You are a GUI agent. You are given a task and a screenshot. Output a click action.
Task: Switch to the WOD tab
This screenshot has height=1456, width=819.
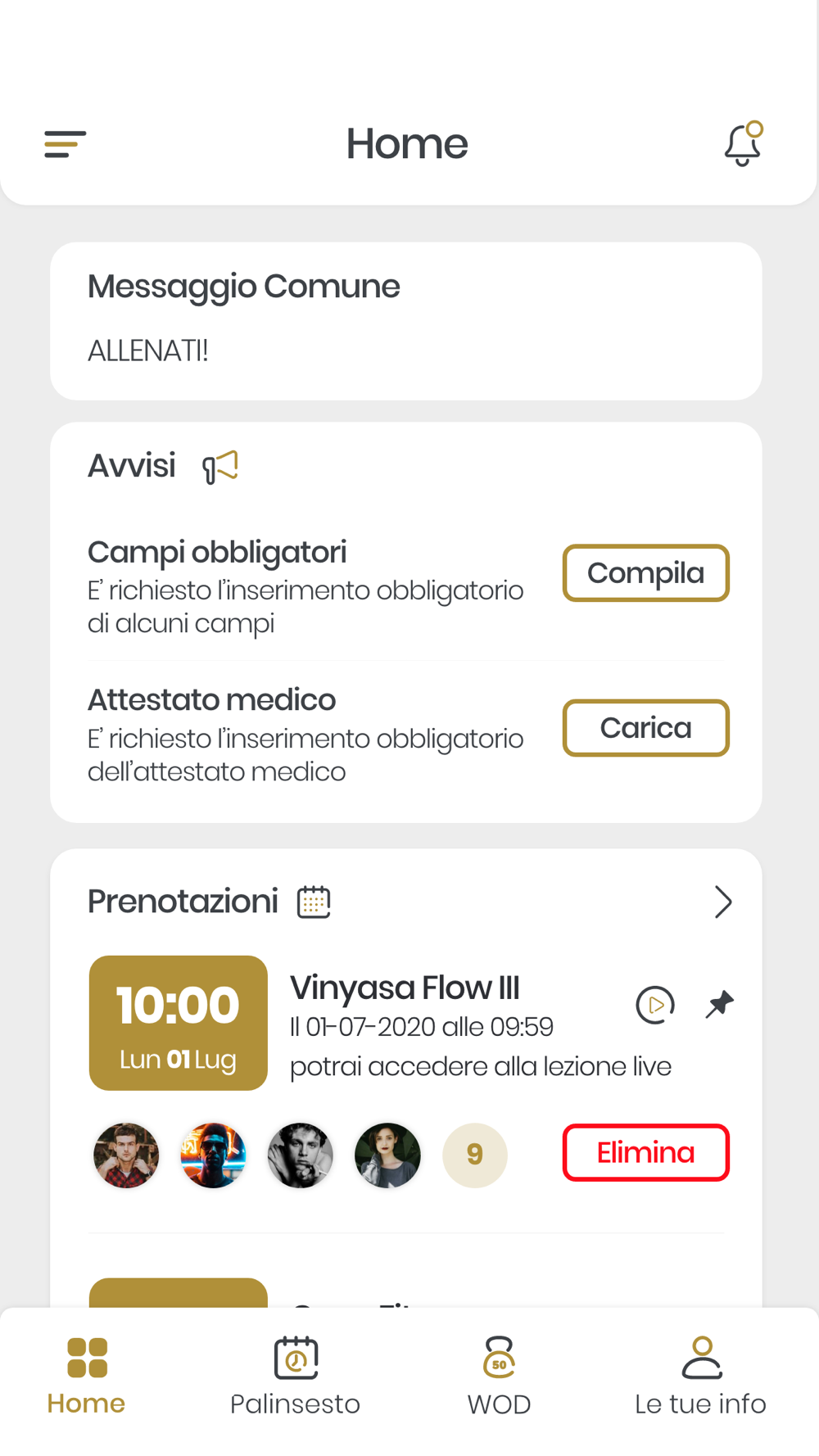click(x=499, y=1377)
